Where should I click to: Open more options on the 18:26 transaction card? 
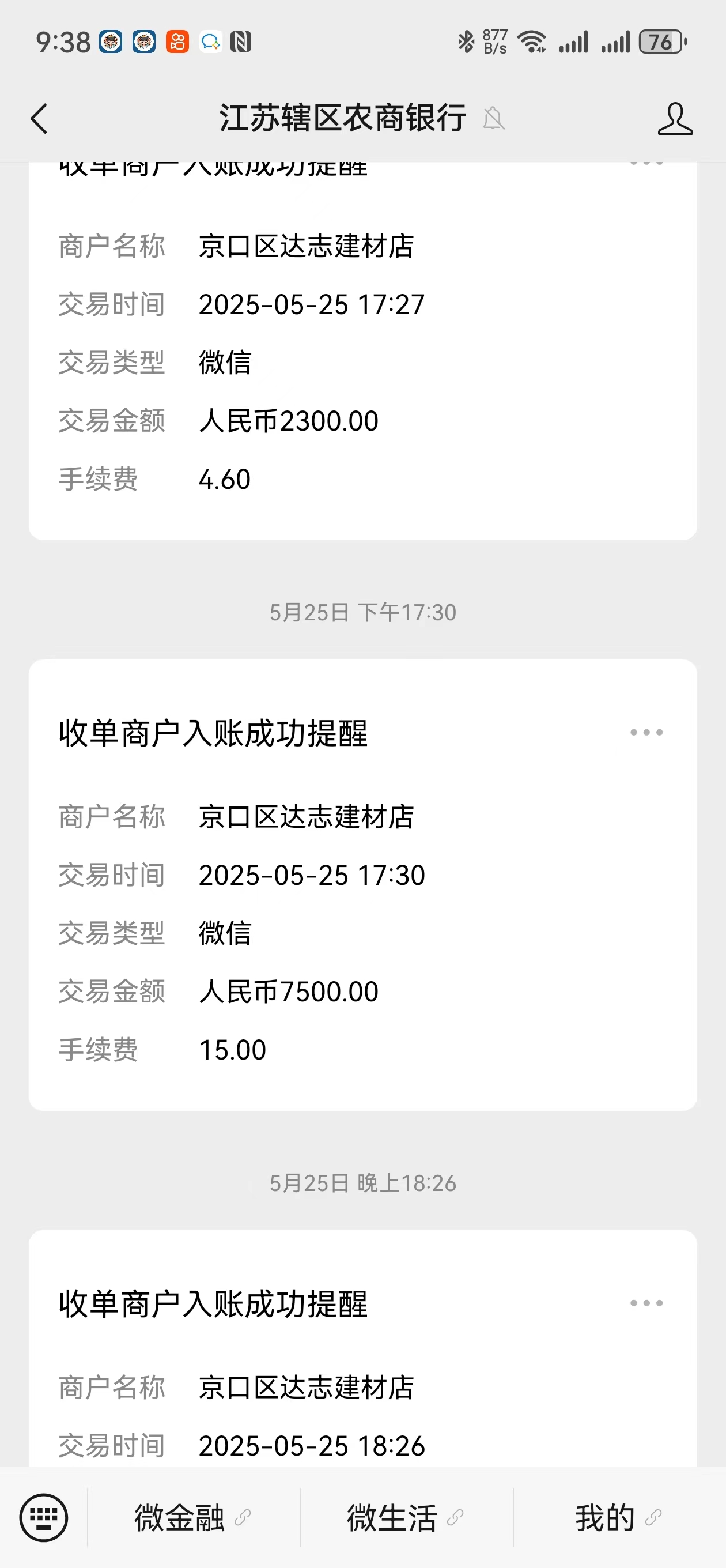coord(646,1303)
